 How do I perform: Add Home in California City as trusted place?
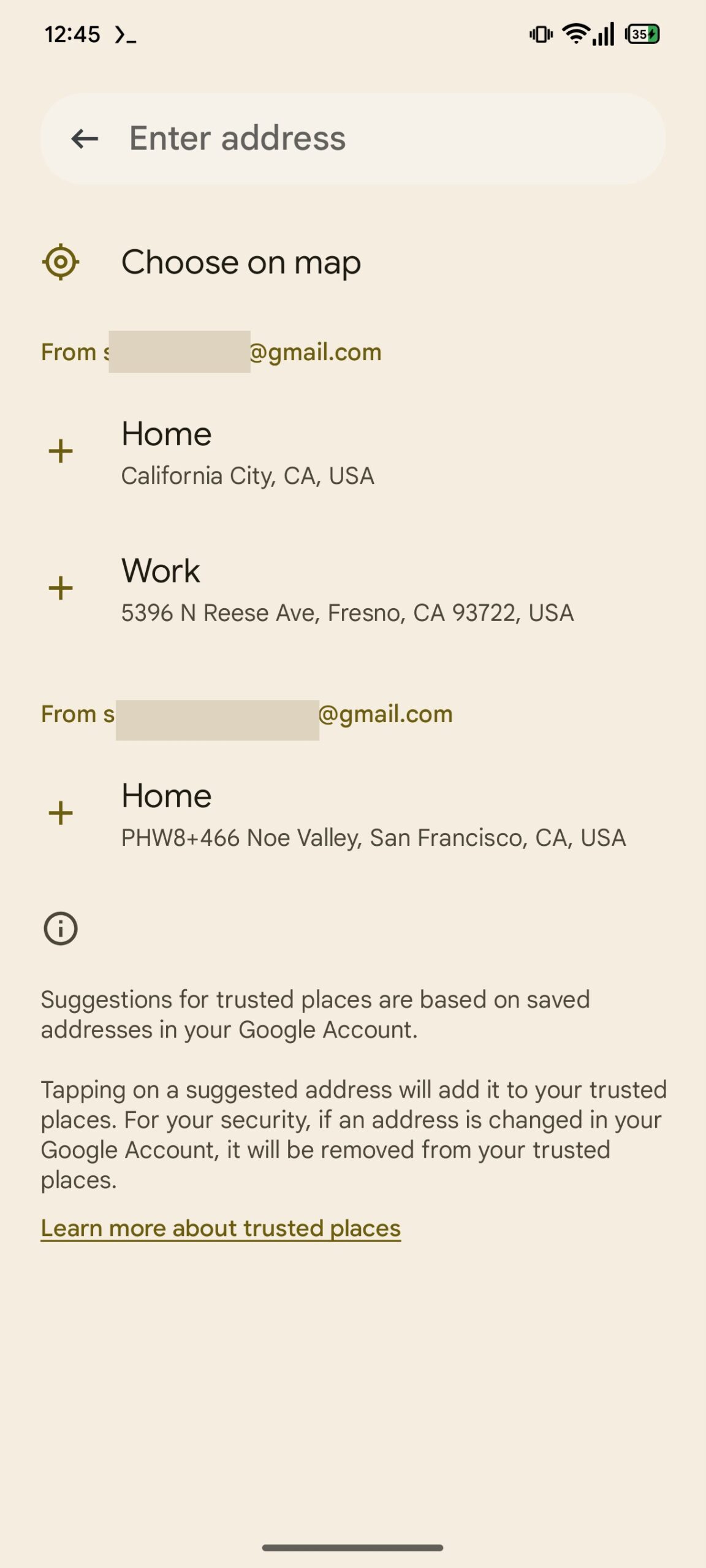[246, 453]
